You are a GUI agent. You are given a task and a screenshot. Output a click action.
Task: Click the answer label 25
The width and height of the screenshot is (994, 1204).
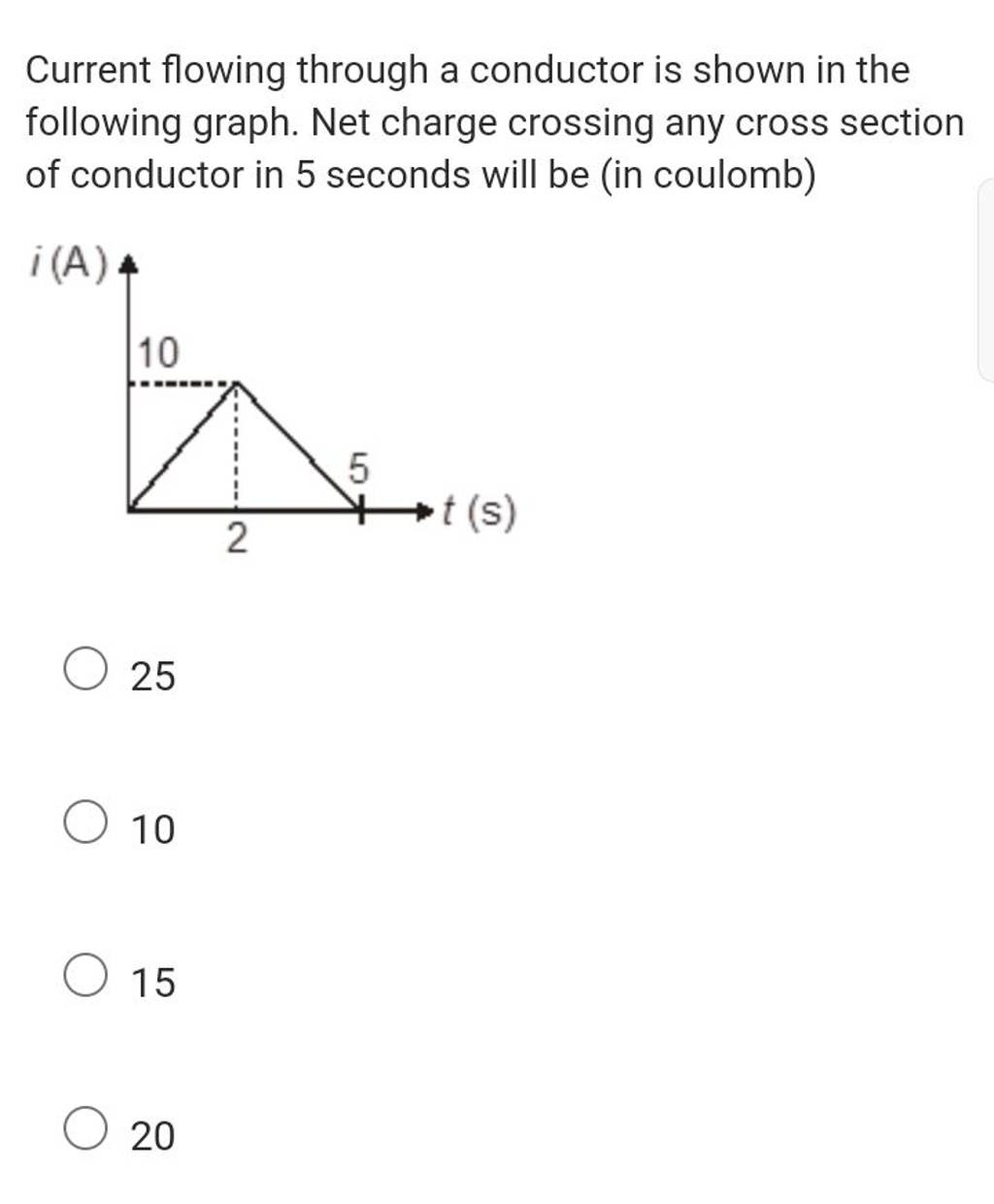152,674
